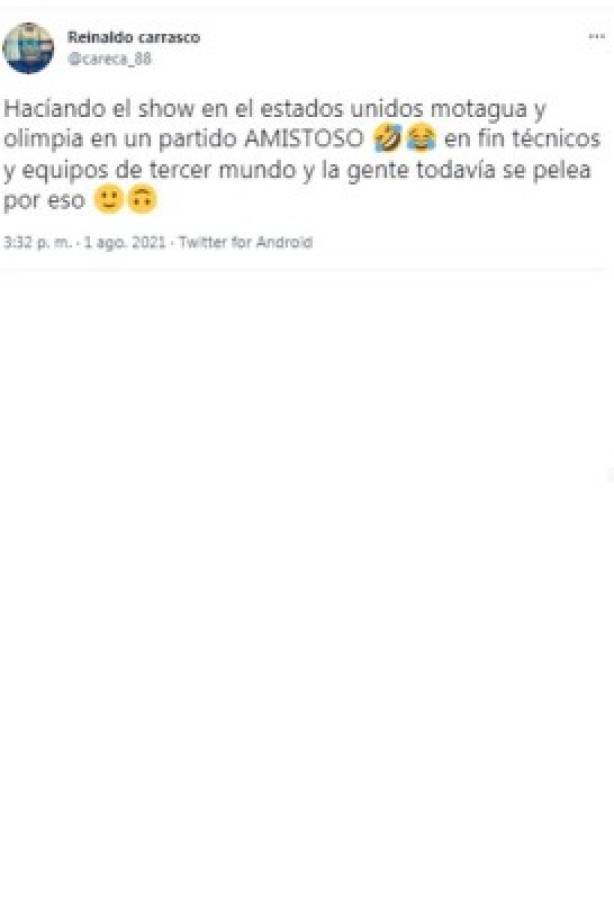Open the tweet's overflow menu
This screenshot has height=900, width=614.
596,37
